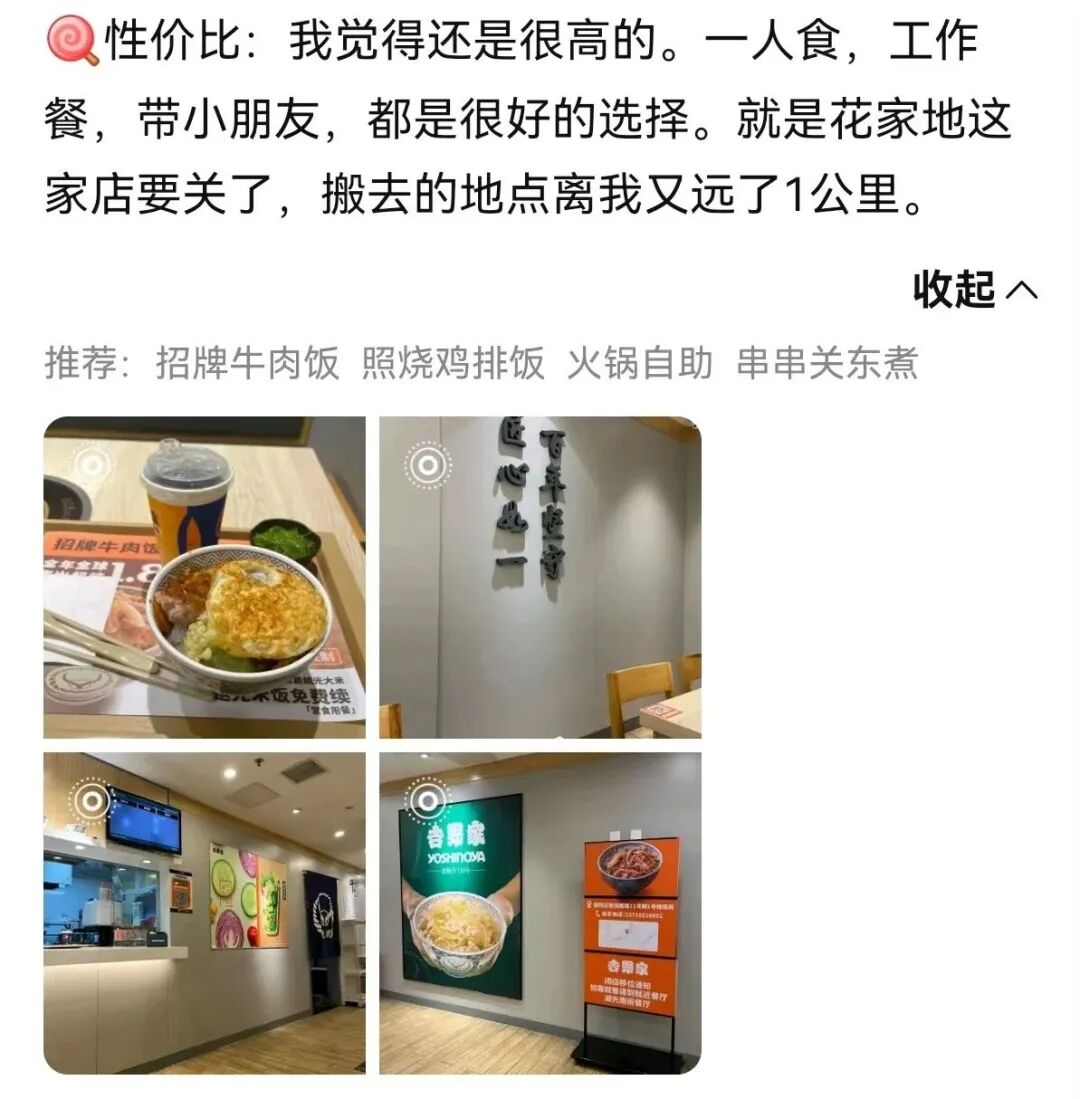Screen dimensions: 1080x1099
Task: Open the photo of wall calligraphy
Action: pos(540,578)
